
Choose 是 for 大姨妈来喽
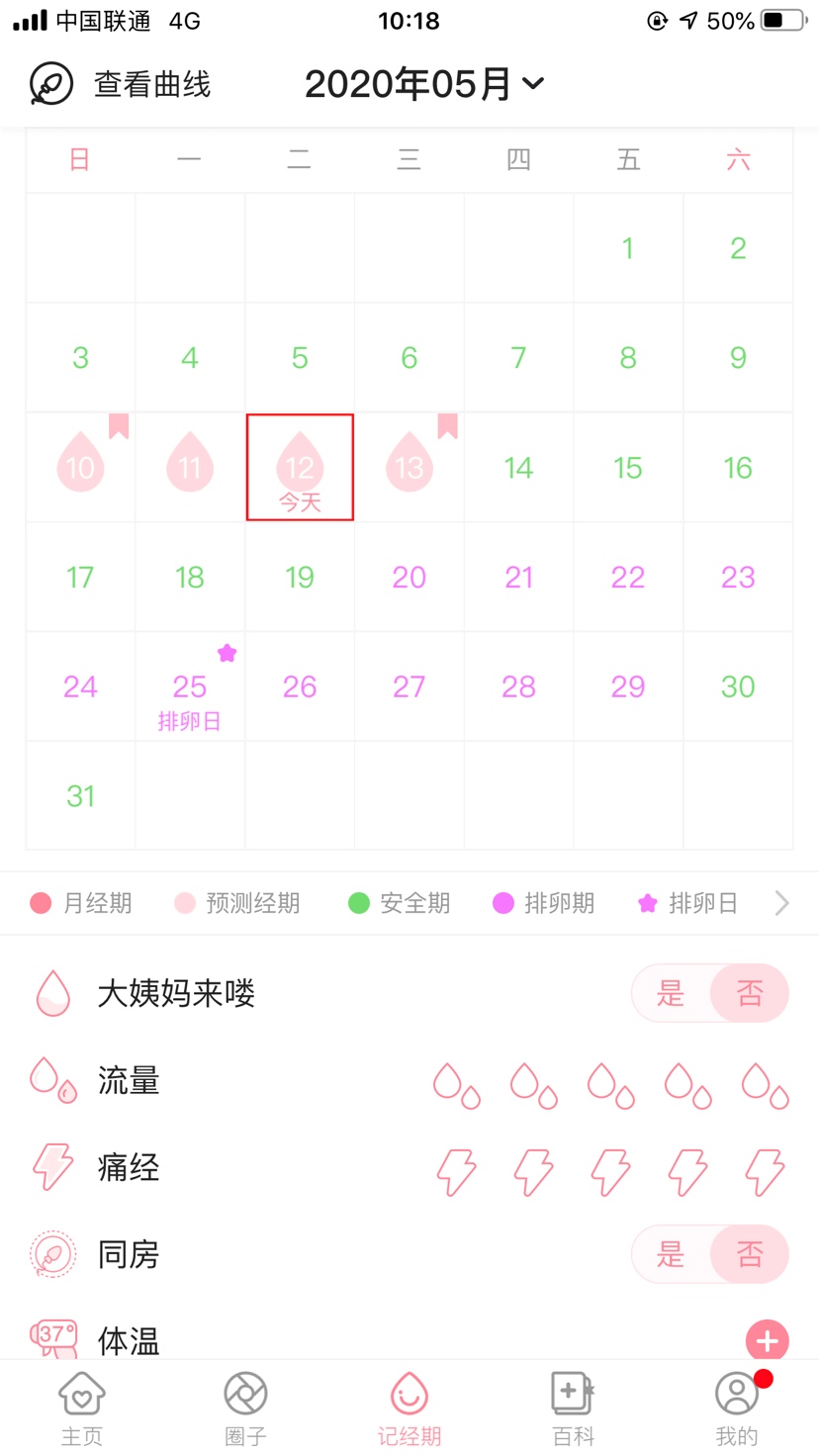pos(671,993)
